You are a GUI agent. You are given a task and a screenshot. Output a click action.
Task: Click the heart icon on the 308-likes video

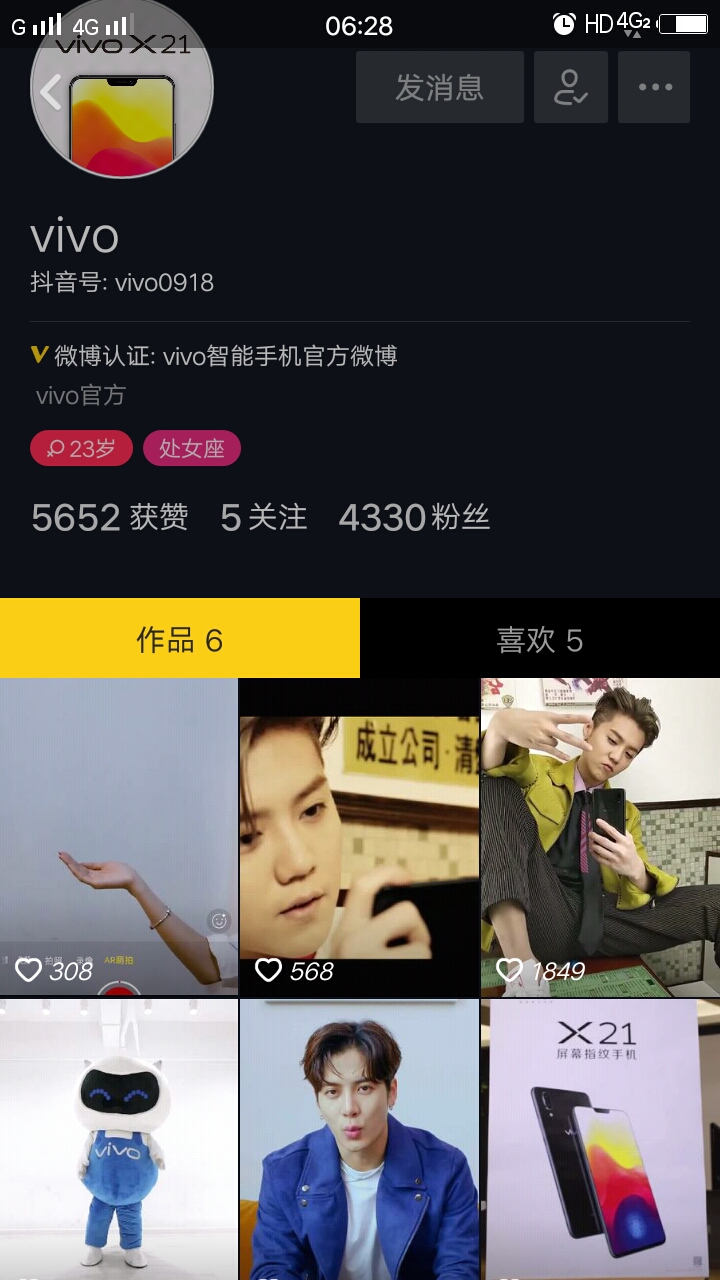click(28, 968)
